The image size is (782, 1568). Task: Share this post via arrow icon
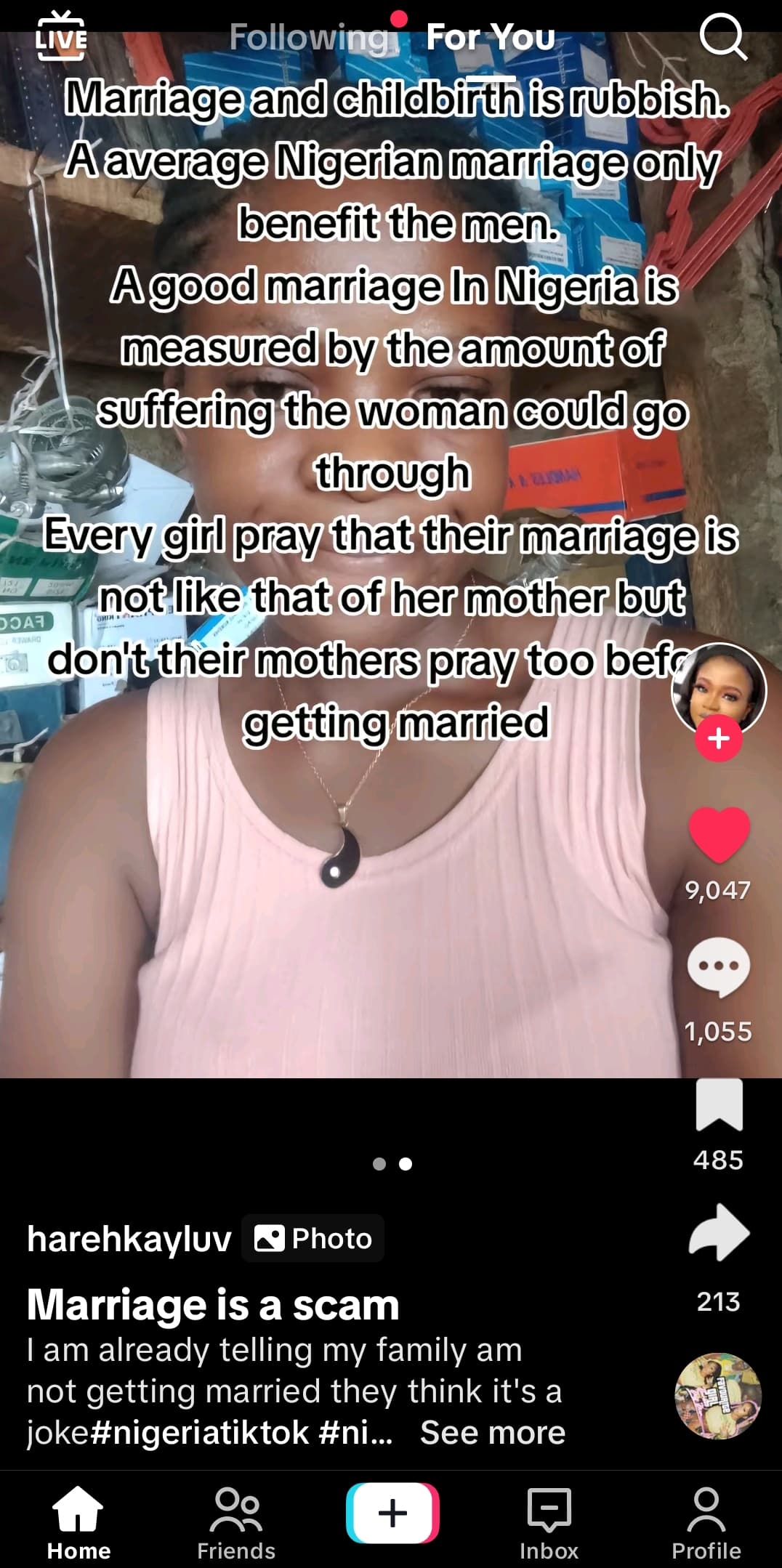[718, 1232]
